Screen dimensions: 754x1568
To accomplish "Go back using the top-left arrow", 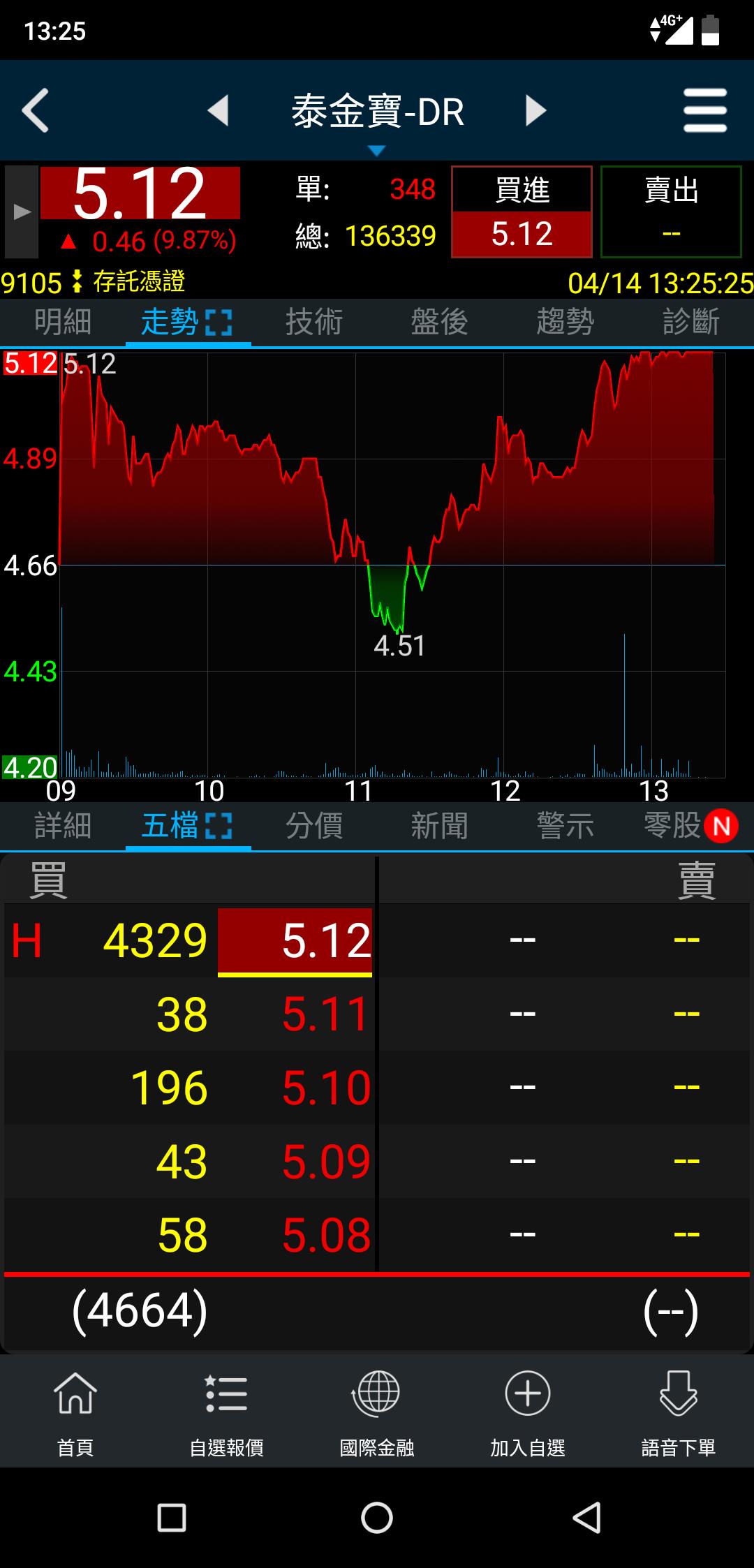I will point(36,110).
